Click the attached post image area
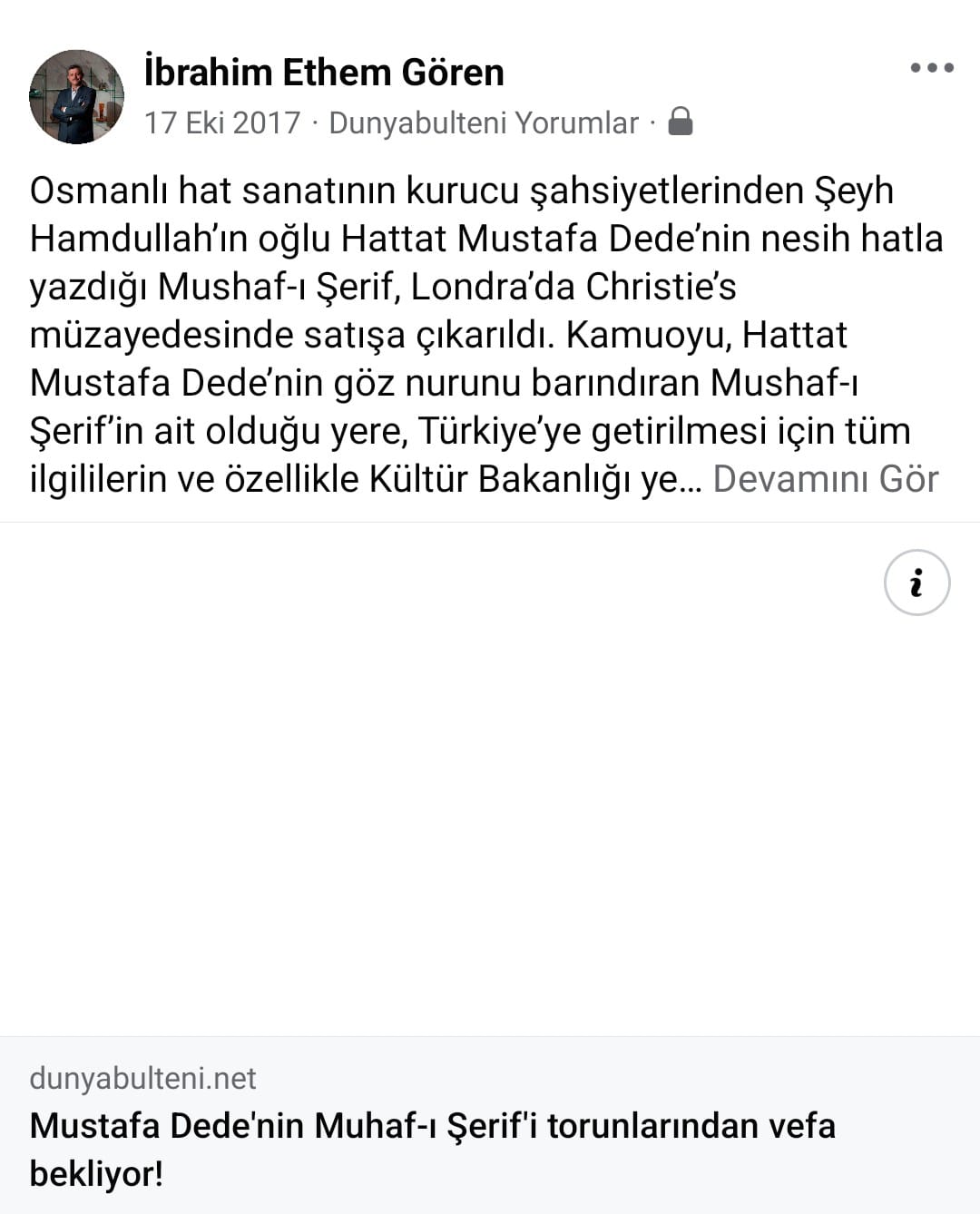 [490, 780]
